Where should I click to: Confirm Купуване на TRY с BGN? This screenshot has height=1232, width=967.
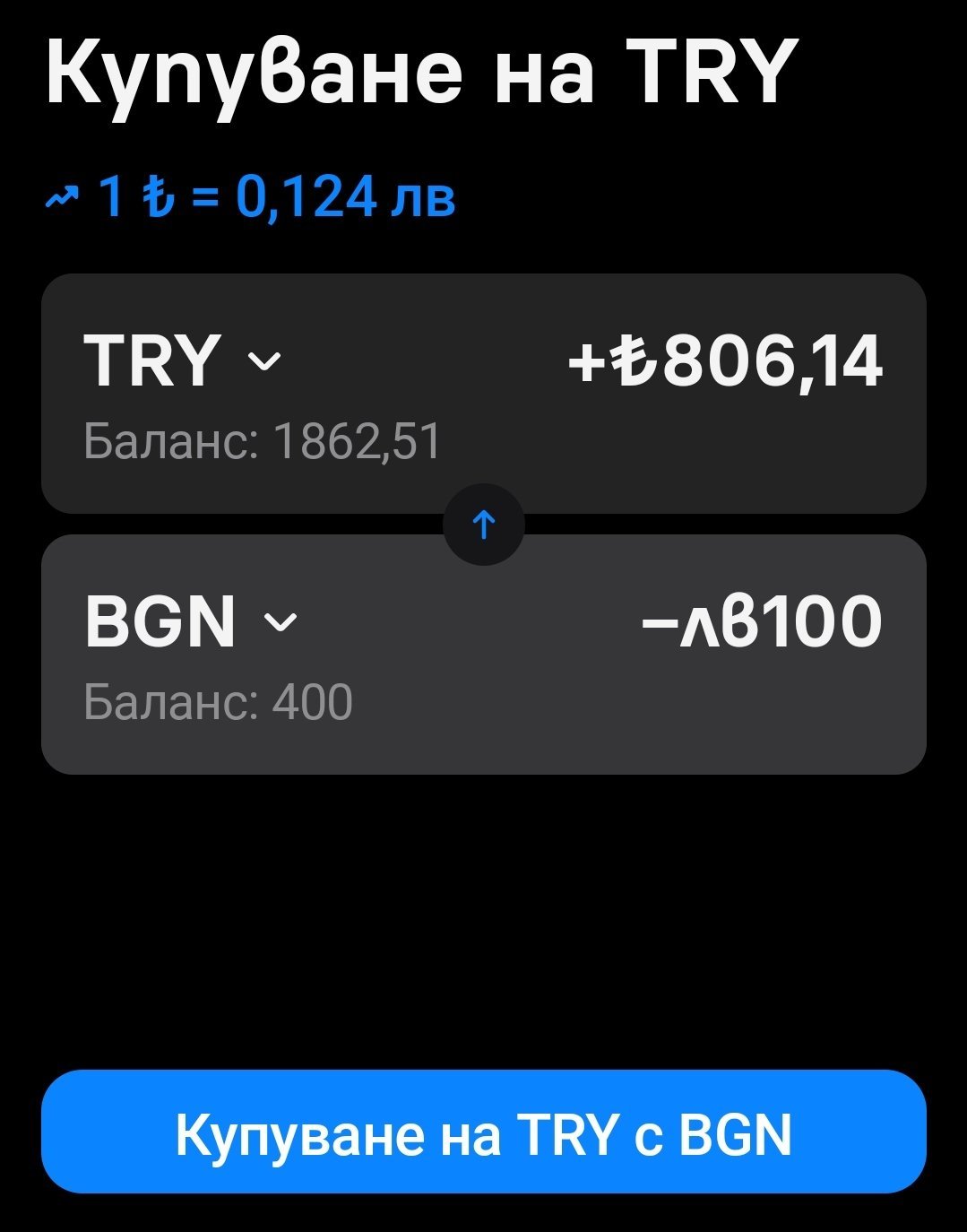click(x=484, y=1132)
